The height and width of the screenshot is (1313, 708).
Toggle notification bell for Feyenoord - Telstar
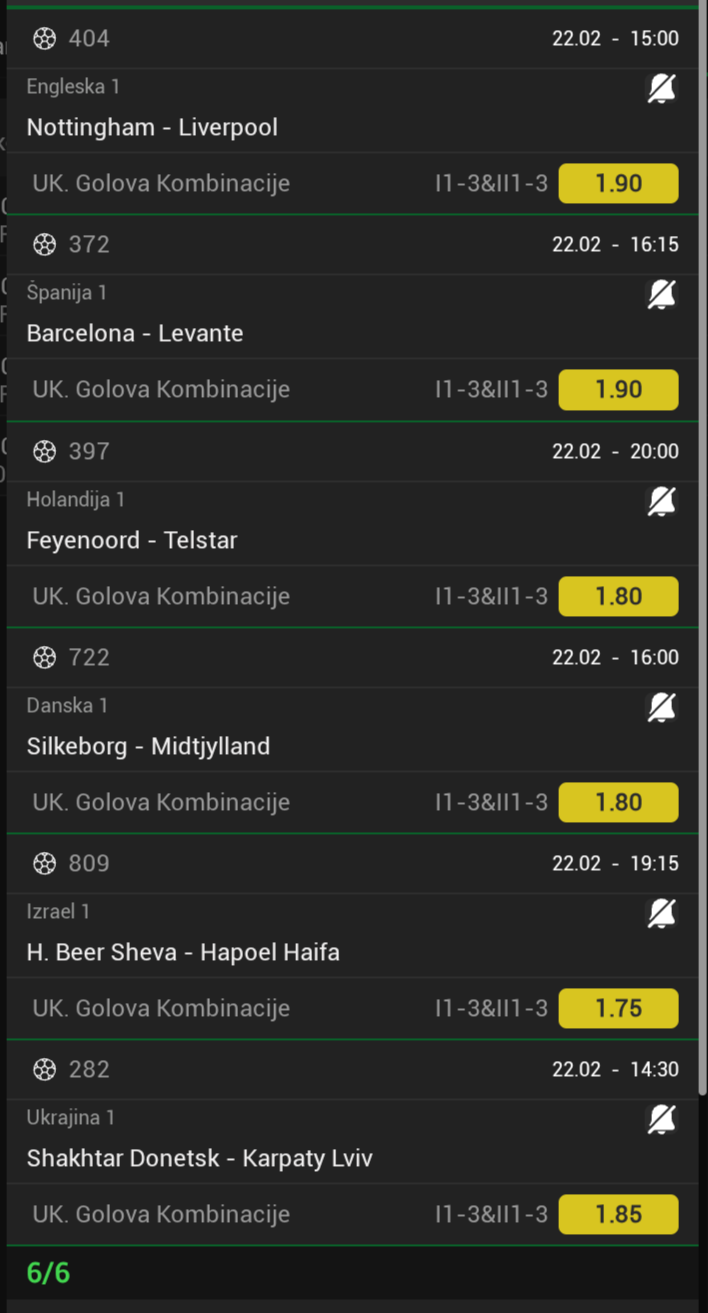[661, 501]
